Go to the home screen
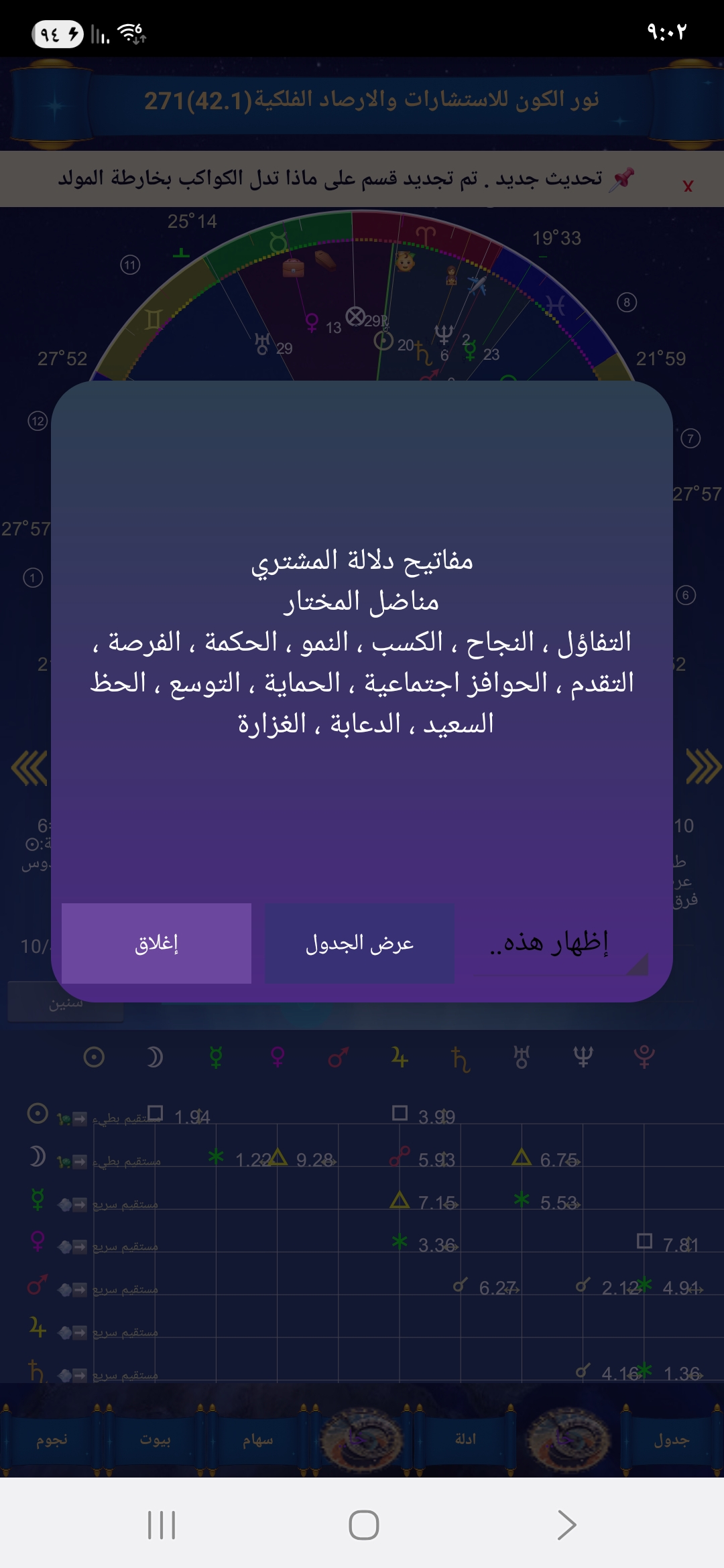The width and height of the screenshot is (724, 1568). pos(363,1526)
